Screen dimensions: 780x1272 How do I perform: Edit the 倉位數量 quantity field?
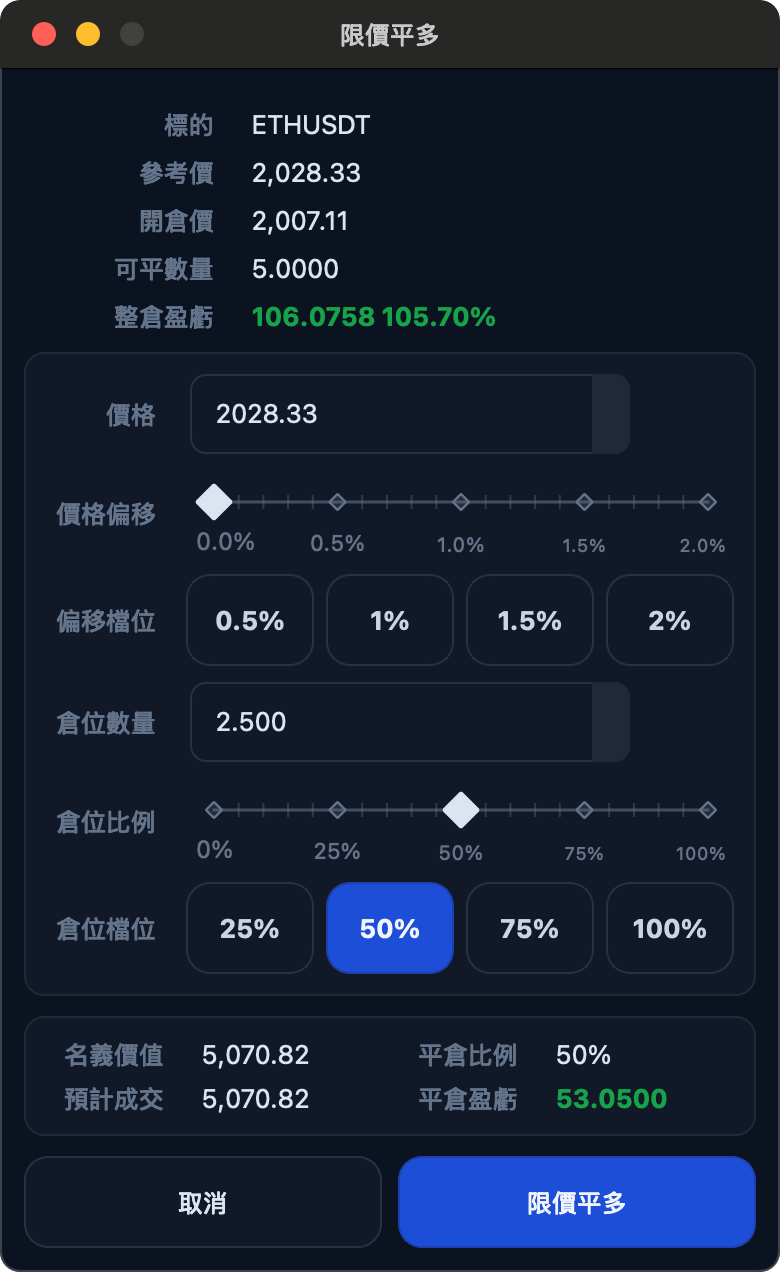(x=392, y=722)
